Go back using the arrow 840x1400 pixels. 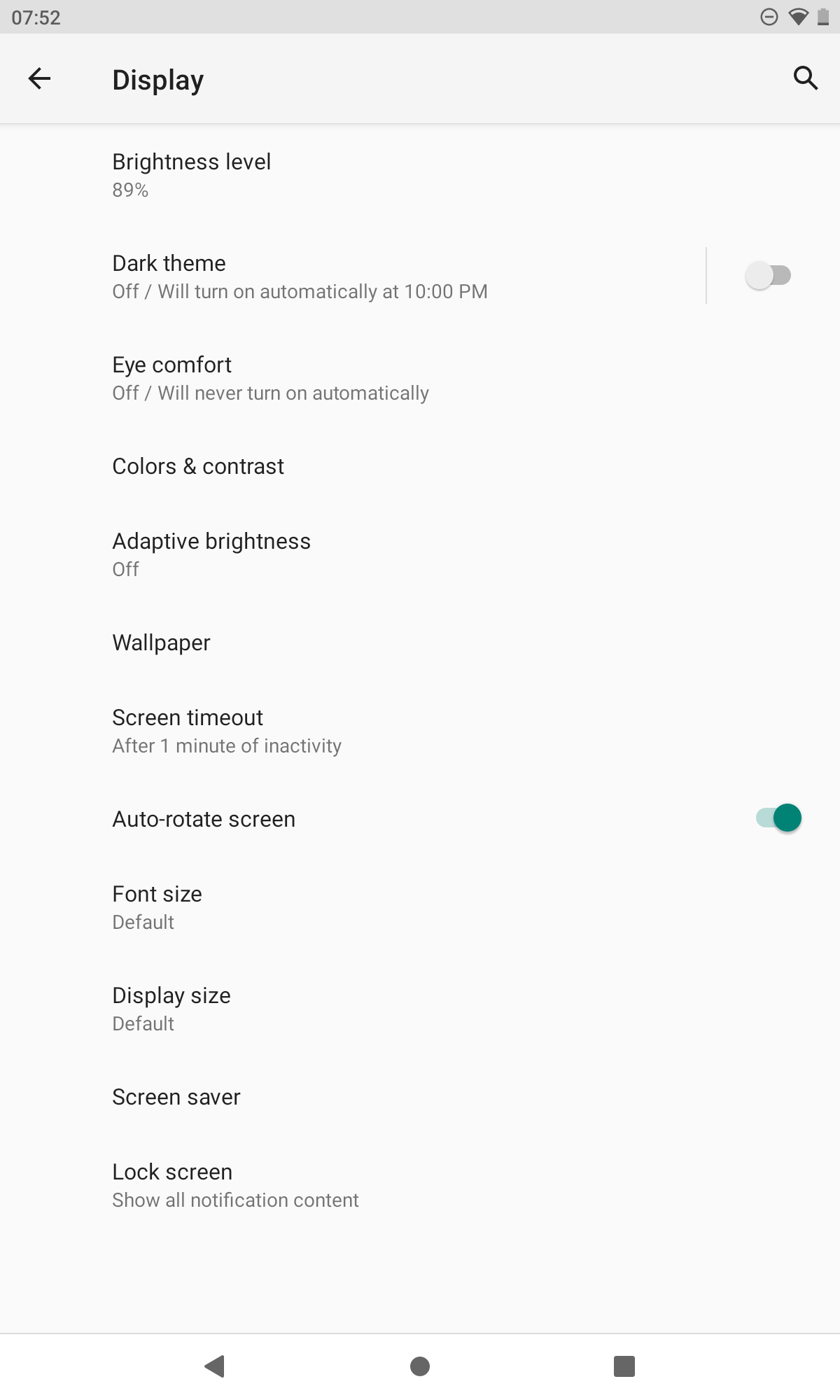[39, 78]
